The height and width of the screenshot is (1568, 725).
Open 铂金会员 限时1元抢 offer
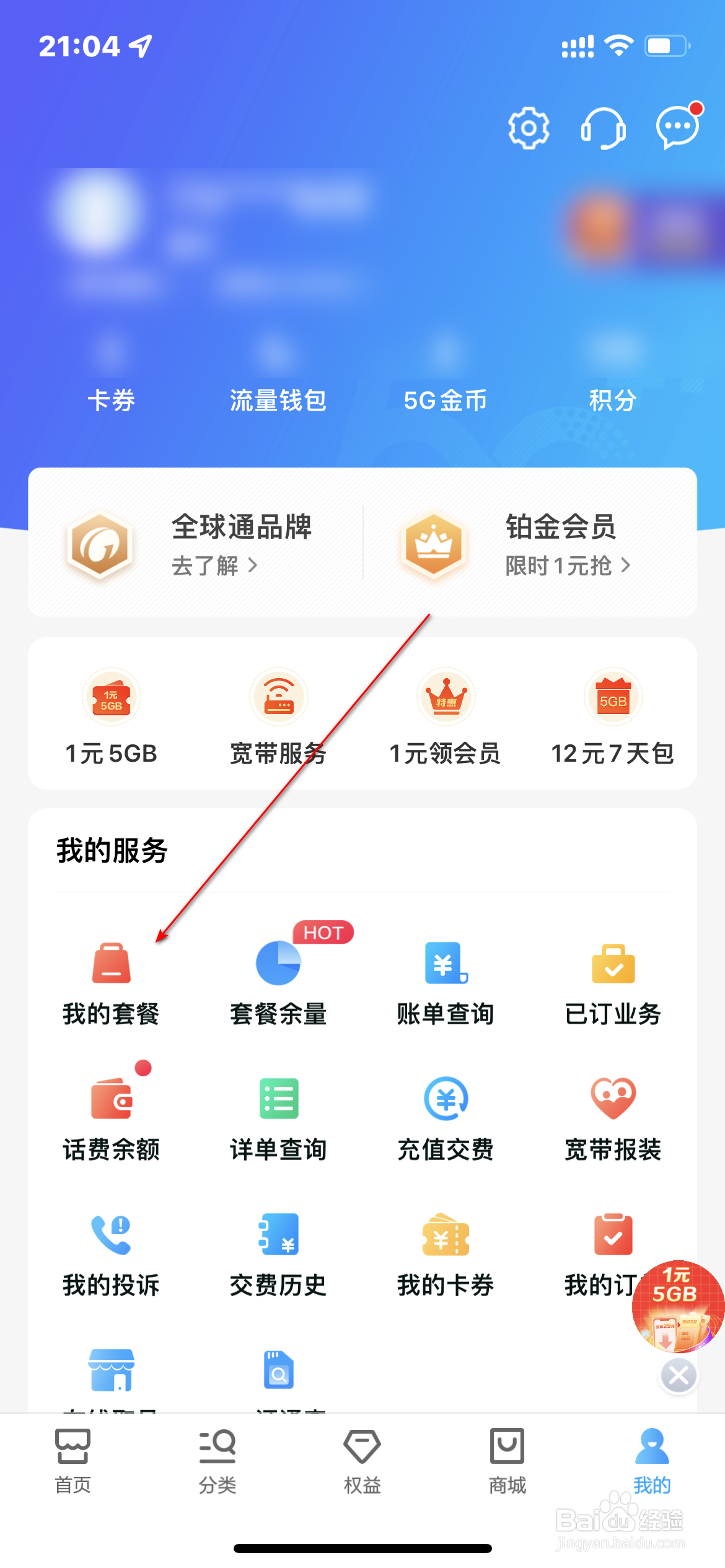(567, 565)
